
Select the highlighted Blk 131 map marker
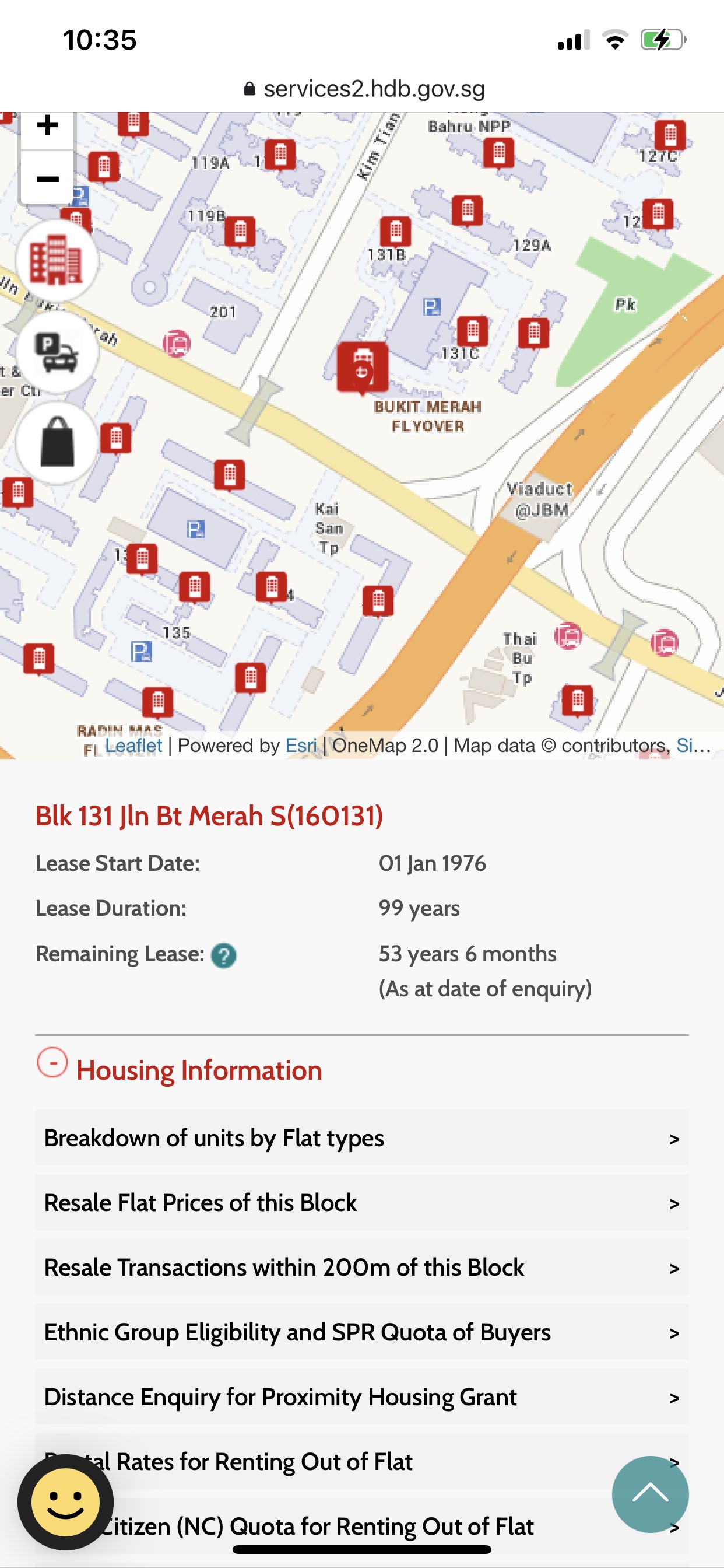[x=363, y=367]
